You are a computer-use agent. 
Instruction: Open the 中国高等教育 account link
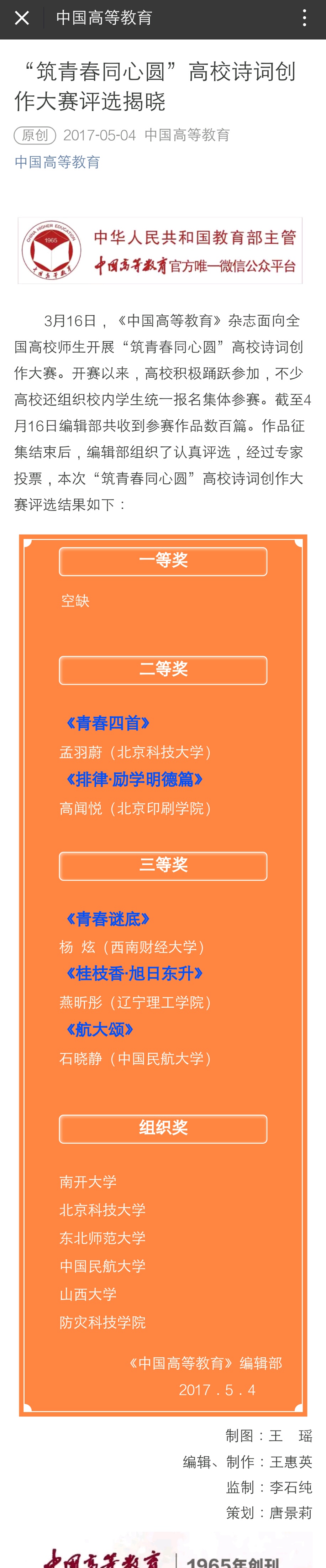(57, 162)
